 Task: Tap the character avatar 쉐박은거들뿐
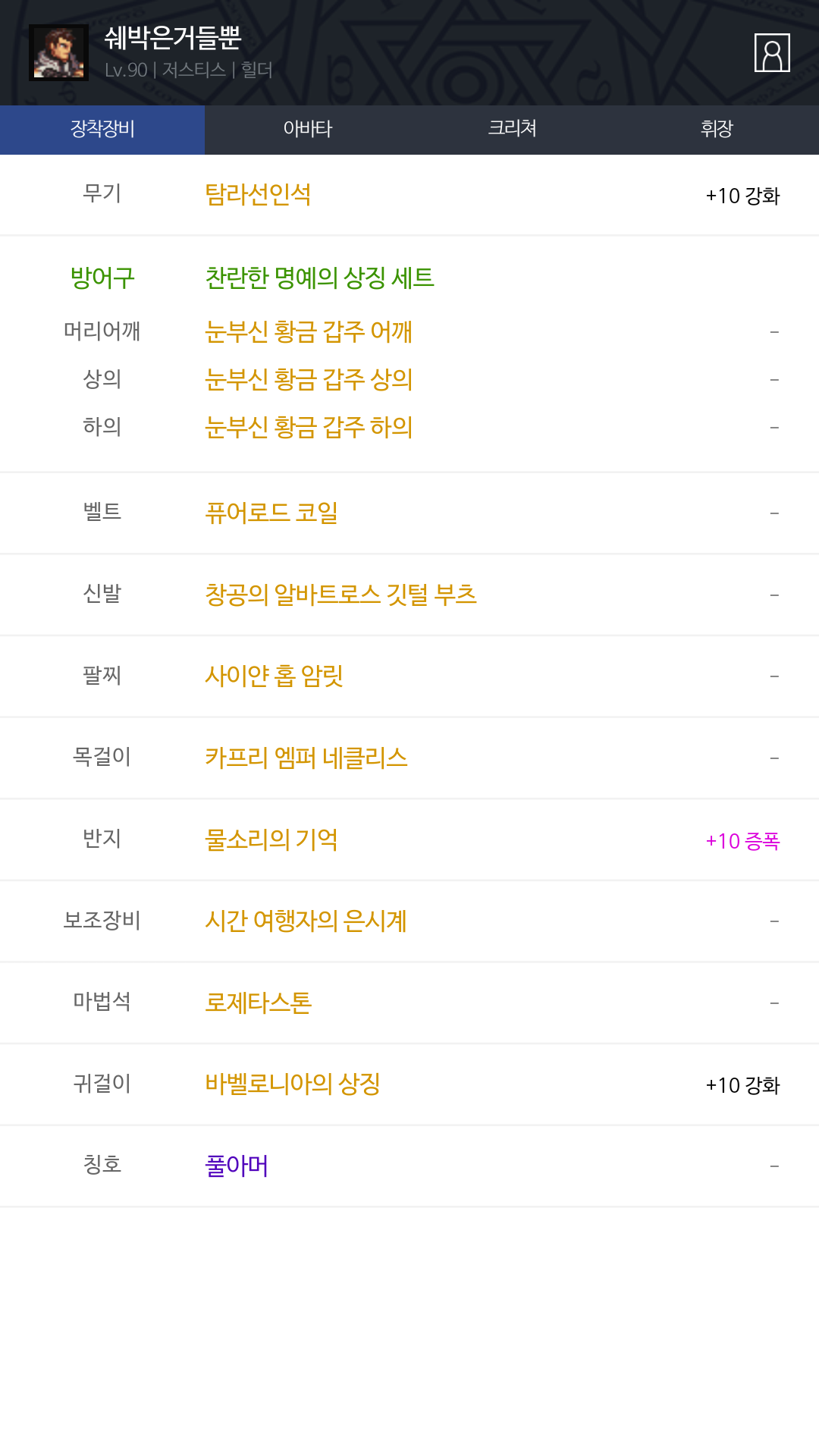click(58, 52)
